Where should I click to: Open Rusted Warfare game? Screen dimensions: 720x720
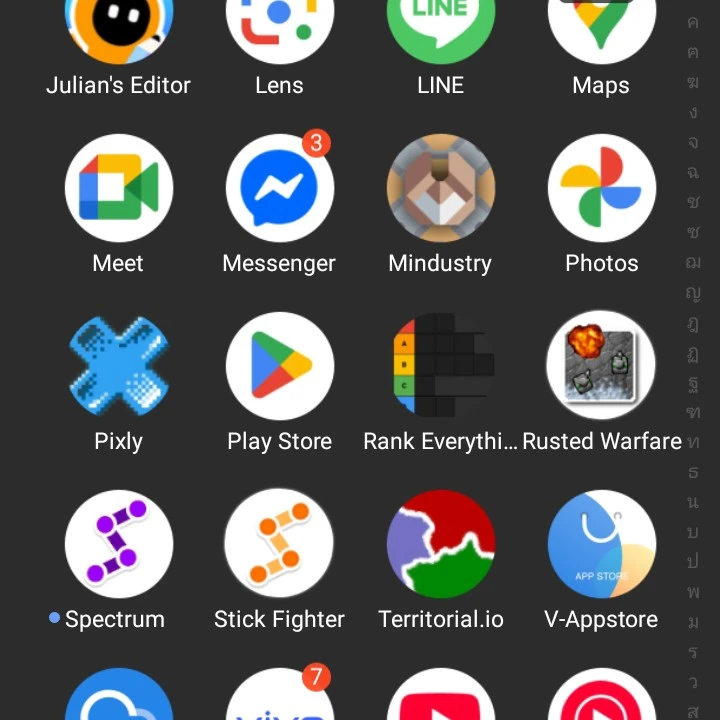[601, 366]
